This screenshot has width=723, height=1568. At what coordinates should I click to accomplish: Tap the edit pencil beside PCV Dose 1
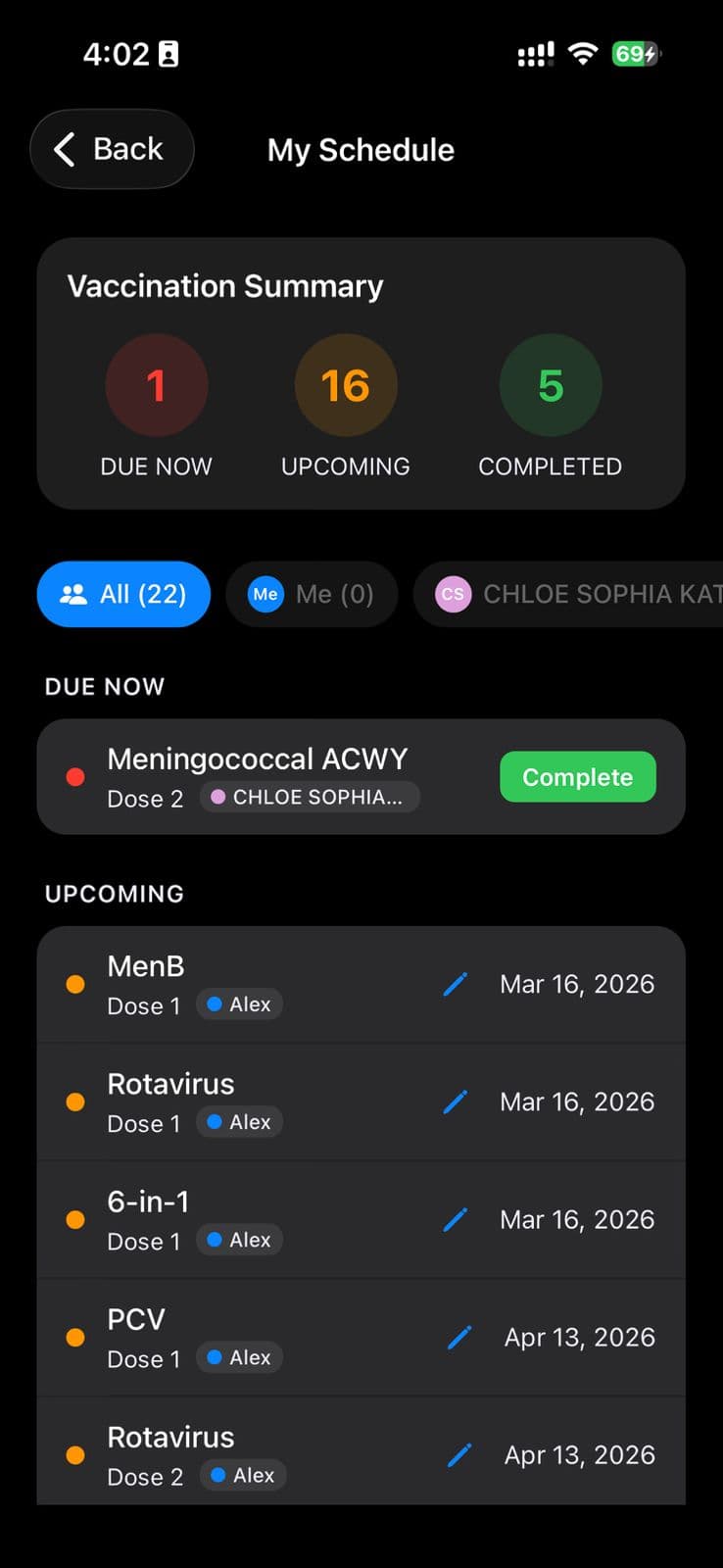coord(458,1337)
